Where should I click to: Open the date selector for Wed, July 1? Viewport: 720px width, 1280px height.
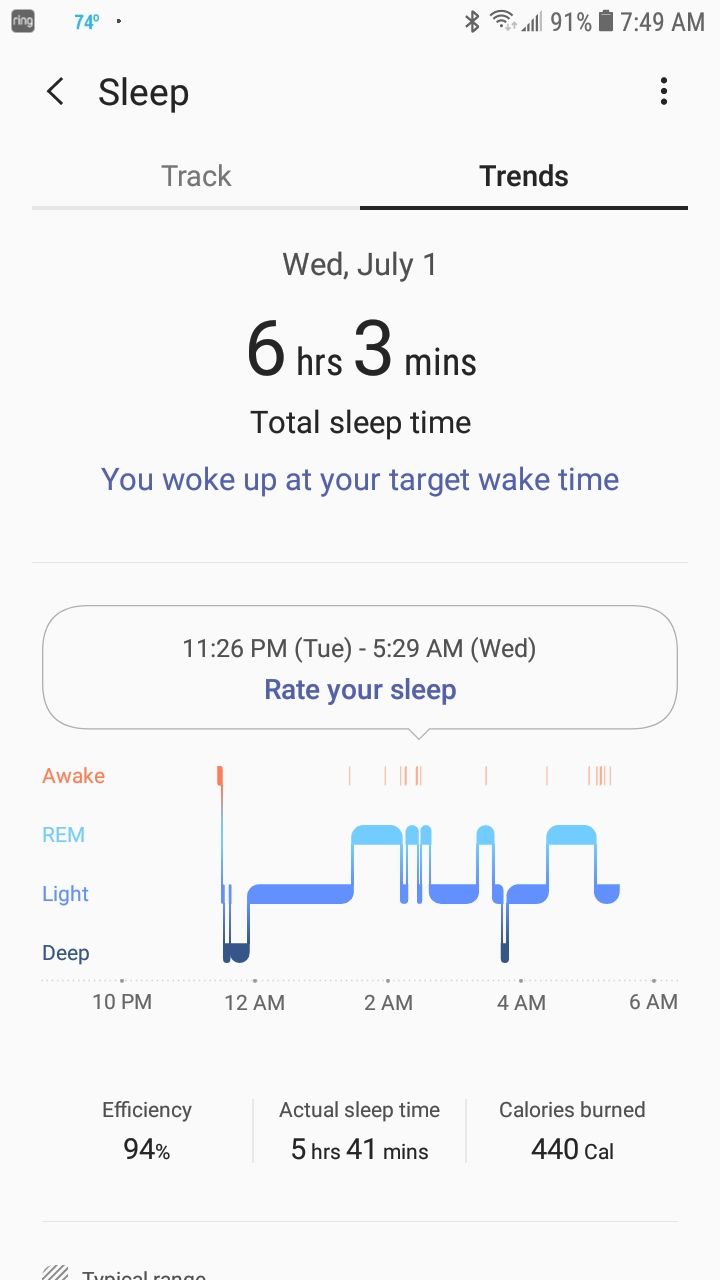pos(360,264)
